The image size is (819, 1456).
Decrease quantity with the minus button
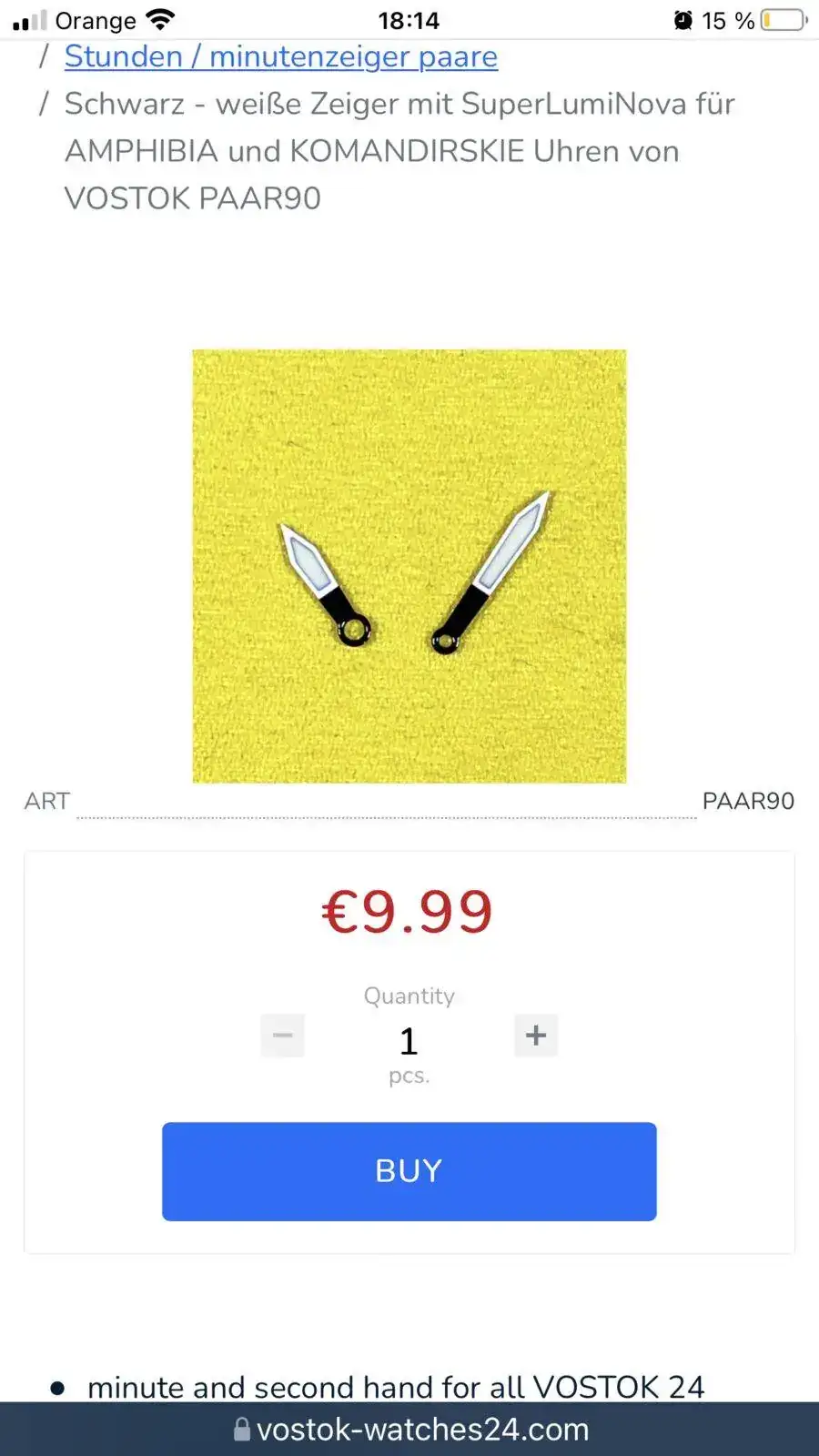click(283, 1036)
